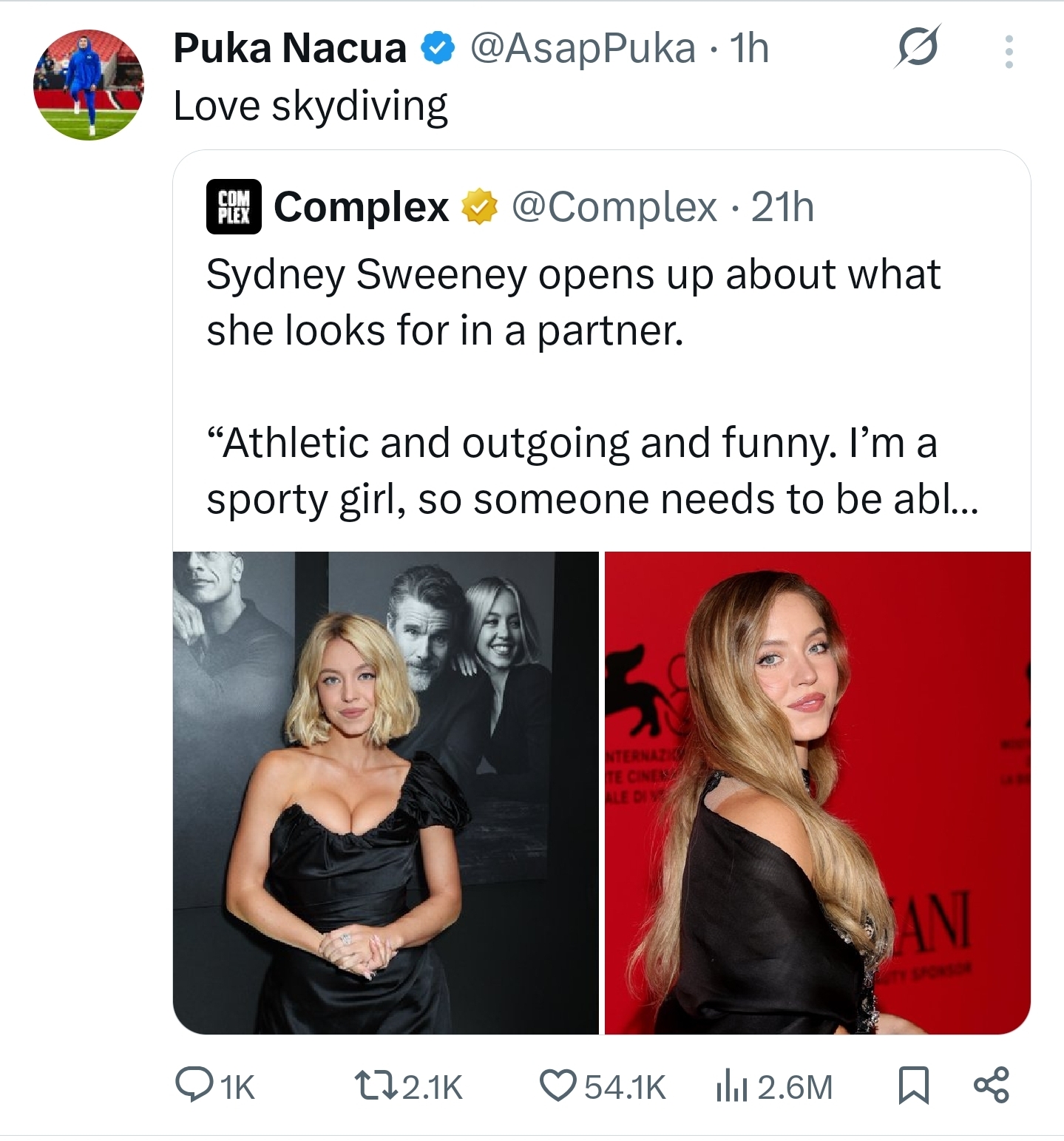View post analytics showing 2.6M views
Image resolution: width=1064 pixels, height=1141 pixels.
pos(774,1086)
